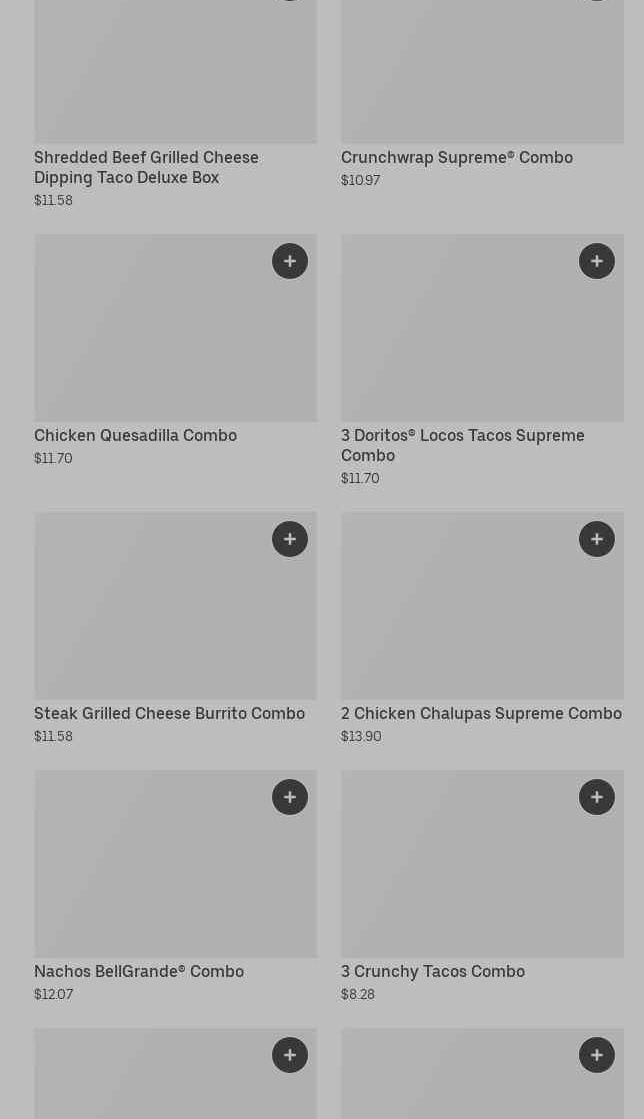Screen dimensions: 644x1119
Task: Add 3 Crunchy Tacos Combo to order
Action: (x=597, y=797)
